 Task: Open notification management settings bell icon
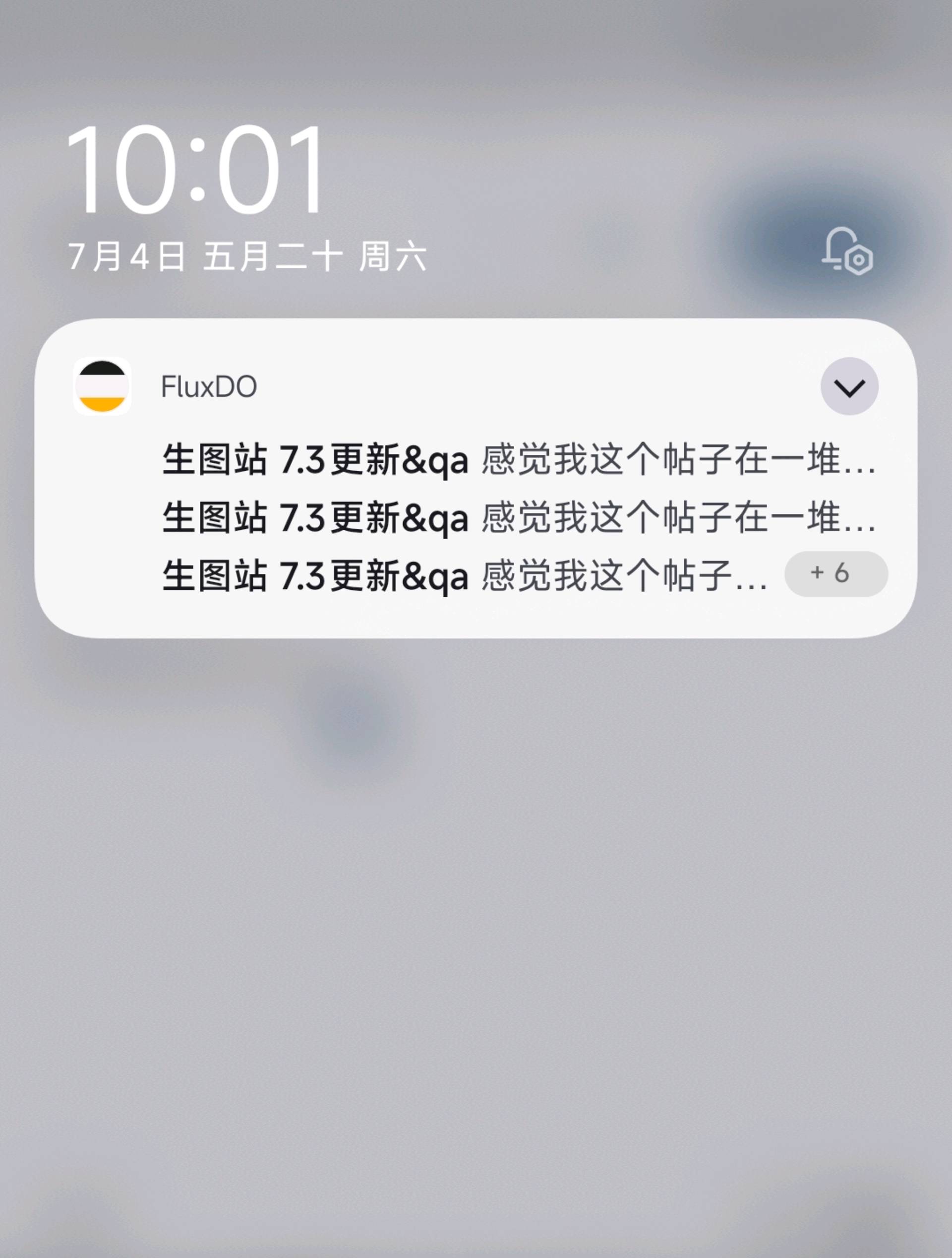click(847, 252)
